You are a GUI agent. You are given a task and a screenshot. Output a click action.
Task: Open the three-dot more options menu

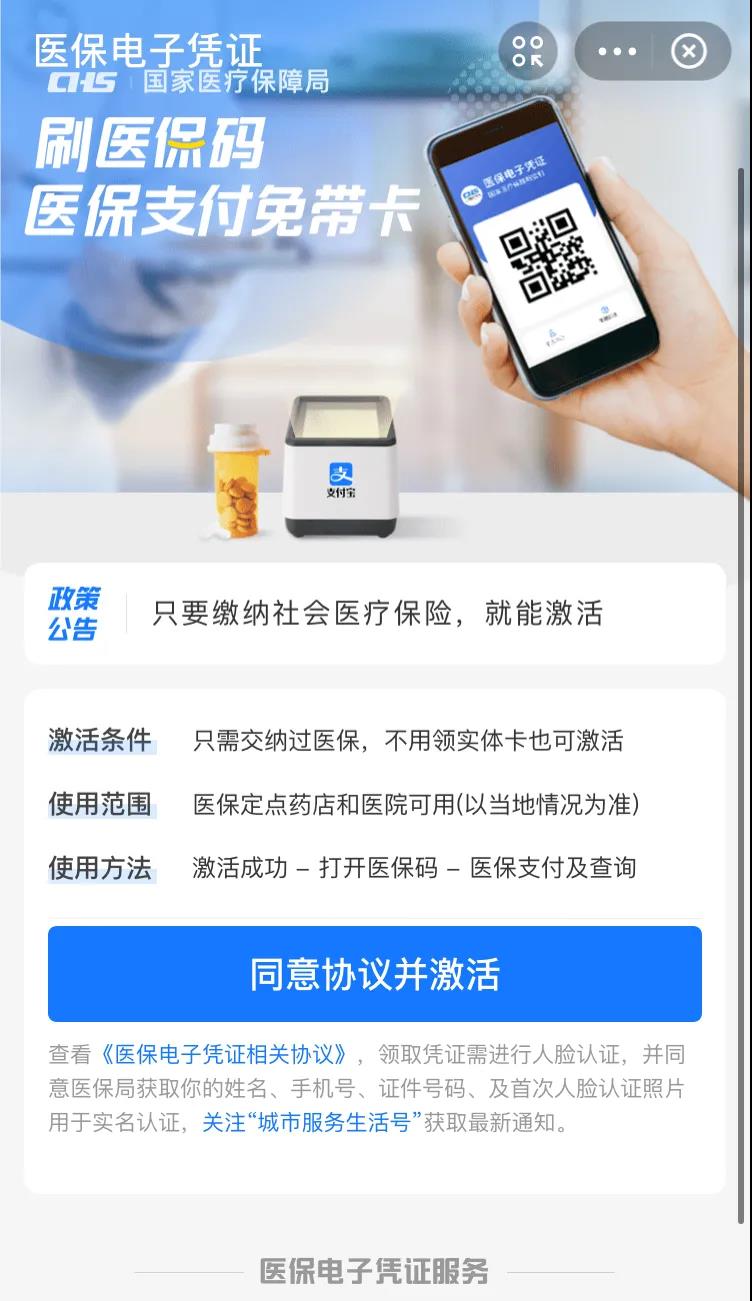[617, 51]
